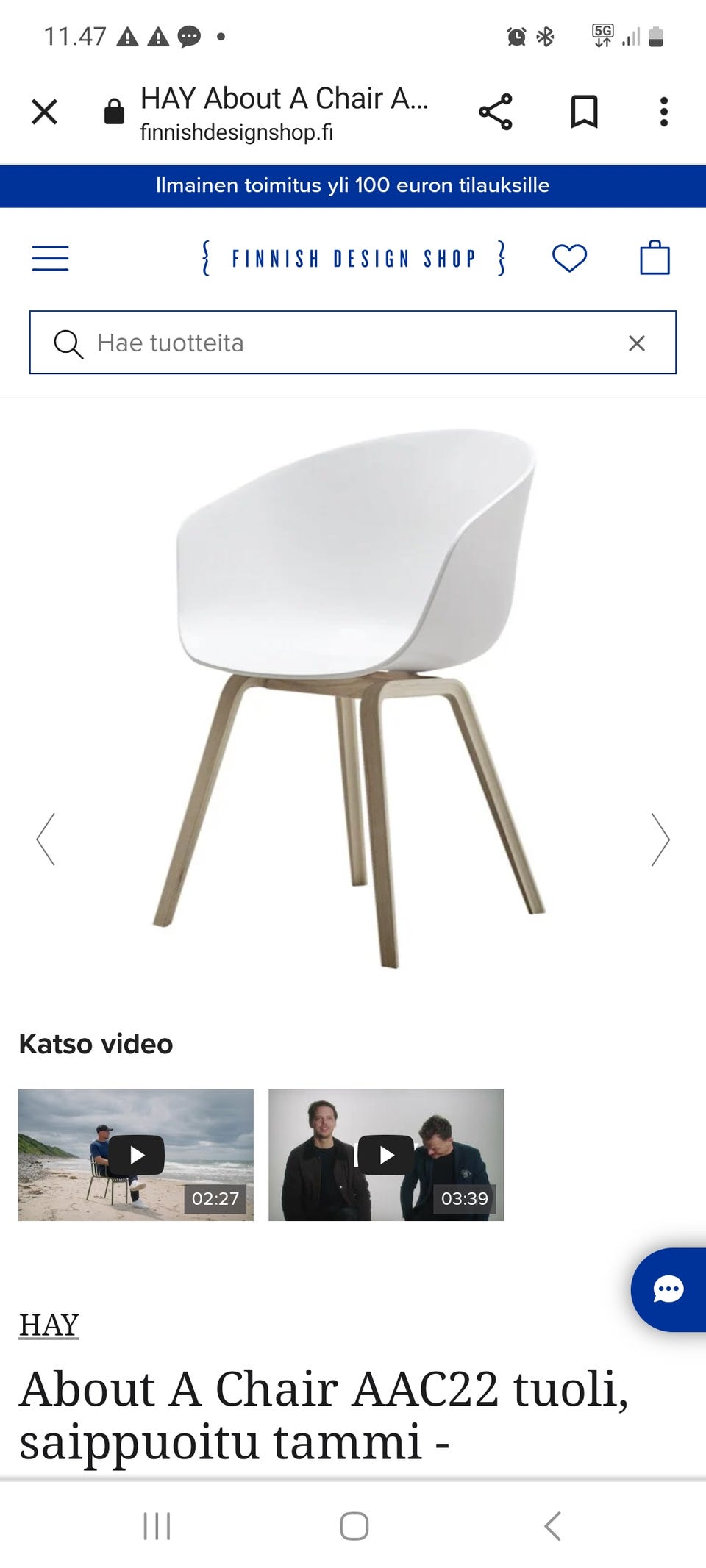The image size is (706, 1568).
Task: Open the hamburger navigation menu
Action: 50,258
